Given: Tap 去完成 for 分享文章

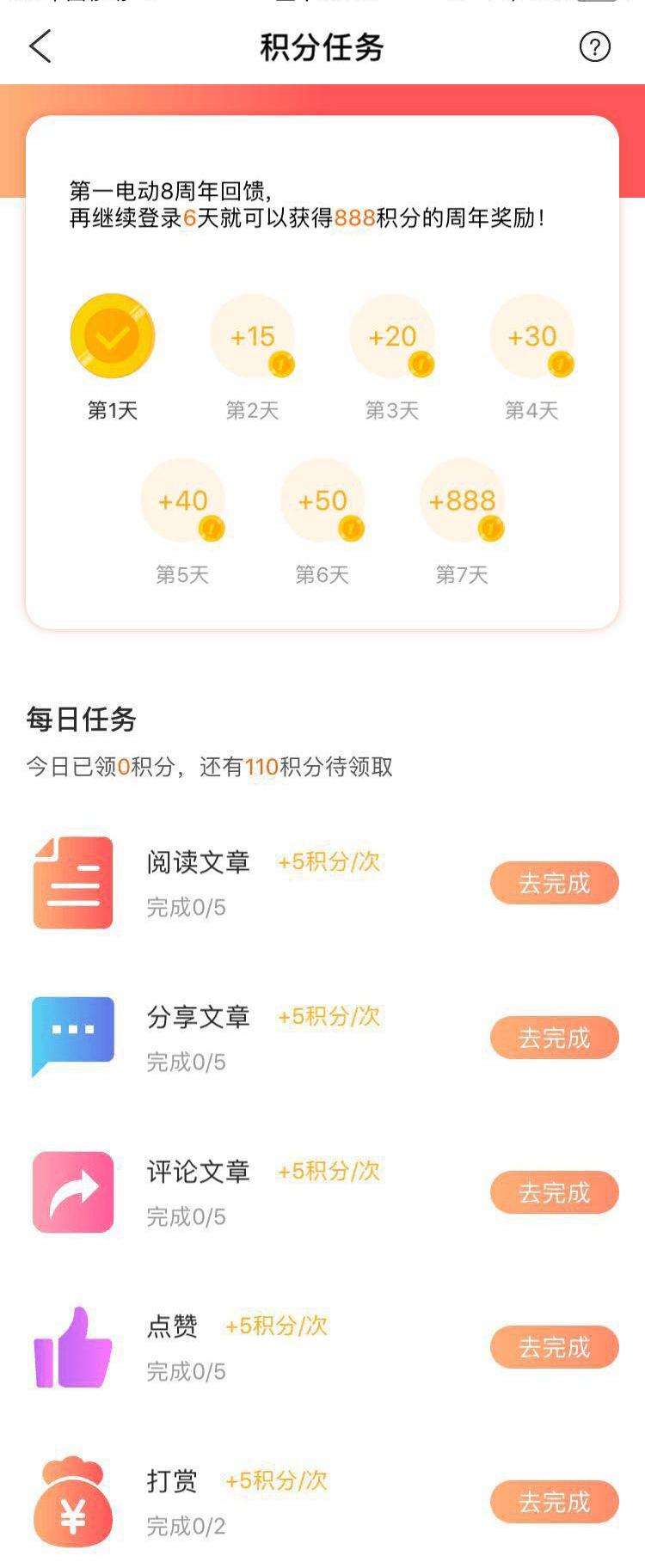Looking at the screenshot, I should coord(554,1038).
